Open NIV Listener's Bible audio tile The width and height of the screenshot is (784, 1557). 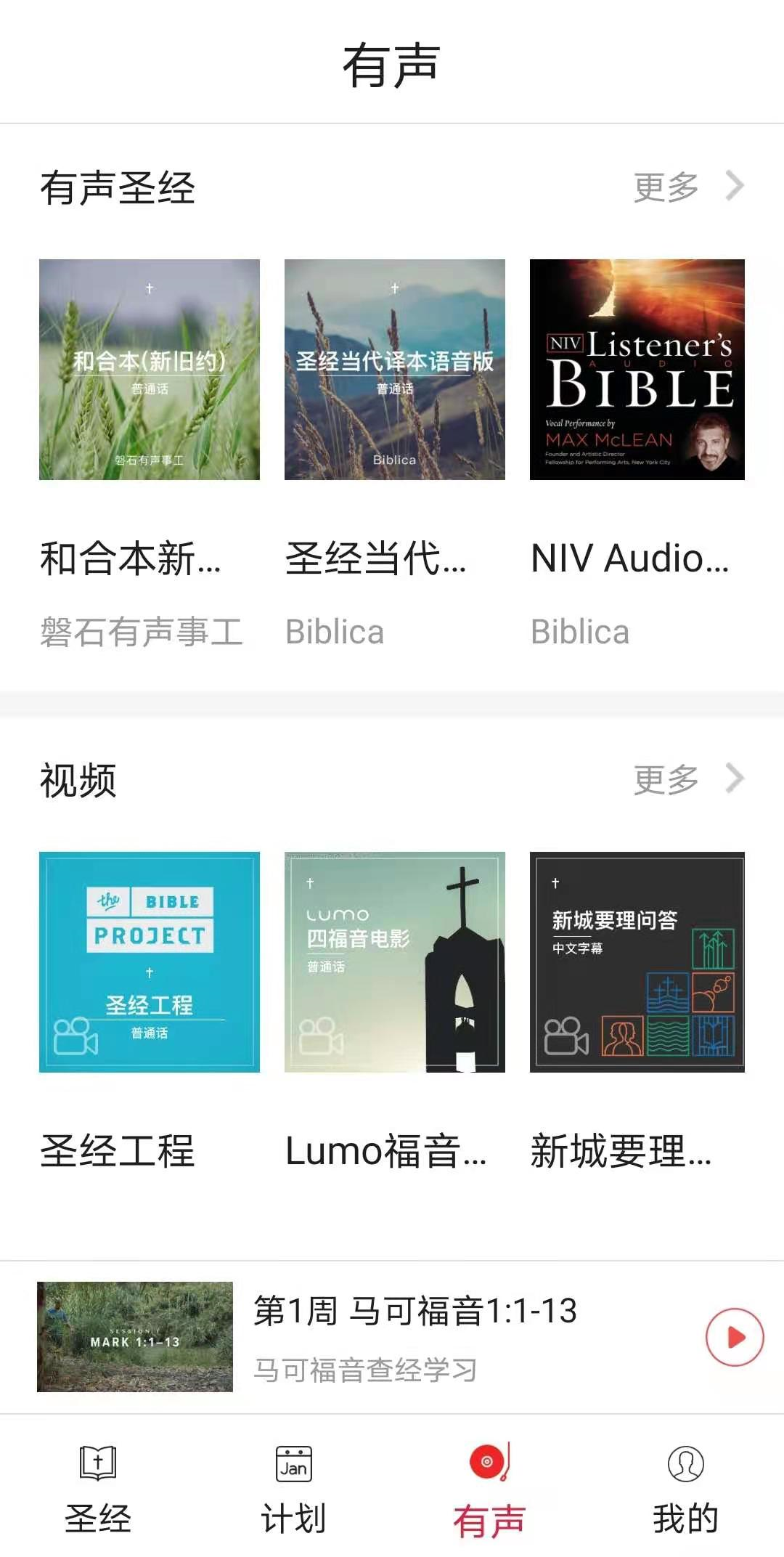tap(637, 369)
